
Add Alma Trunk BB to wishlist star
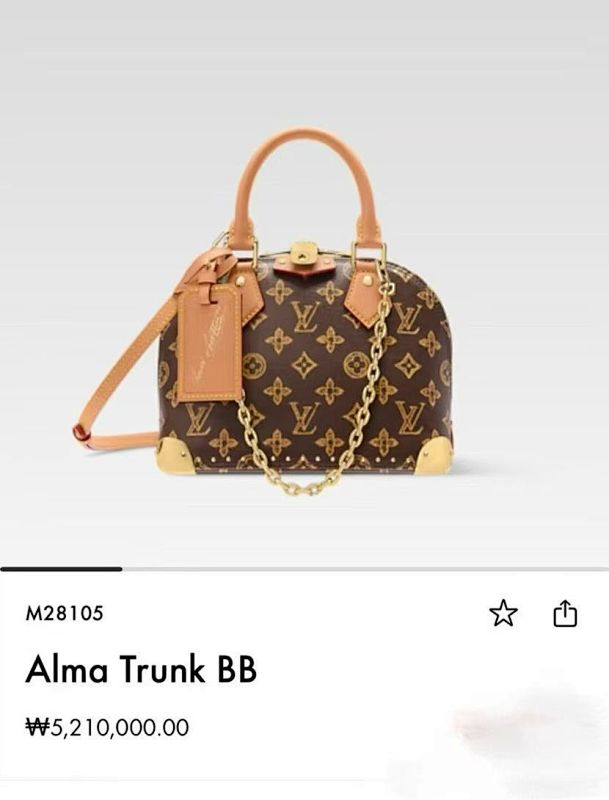point(503,613)
